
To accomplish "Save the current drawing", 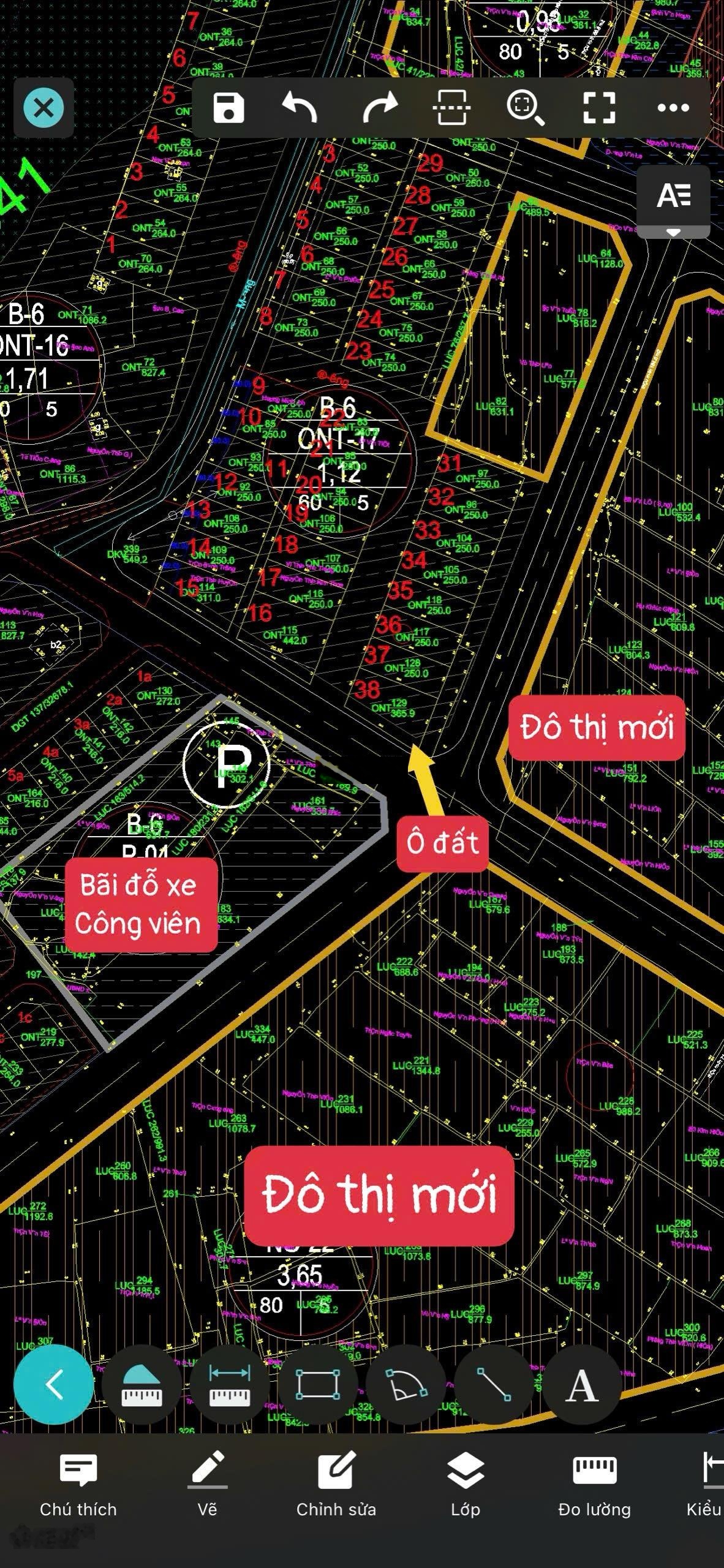I will coord(228,108).
